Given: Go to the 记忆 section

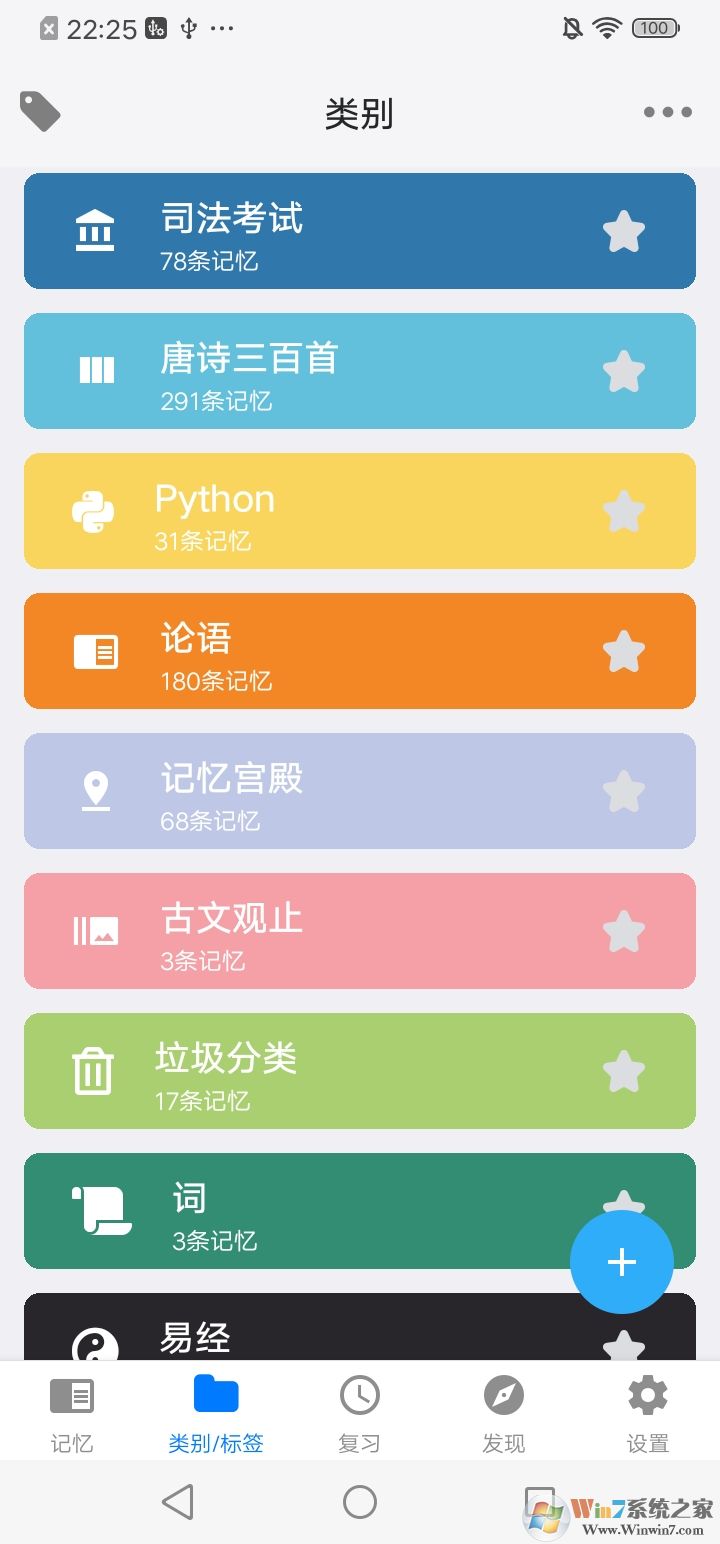Looking at the screenshot, I should coord(71,1410).
